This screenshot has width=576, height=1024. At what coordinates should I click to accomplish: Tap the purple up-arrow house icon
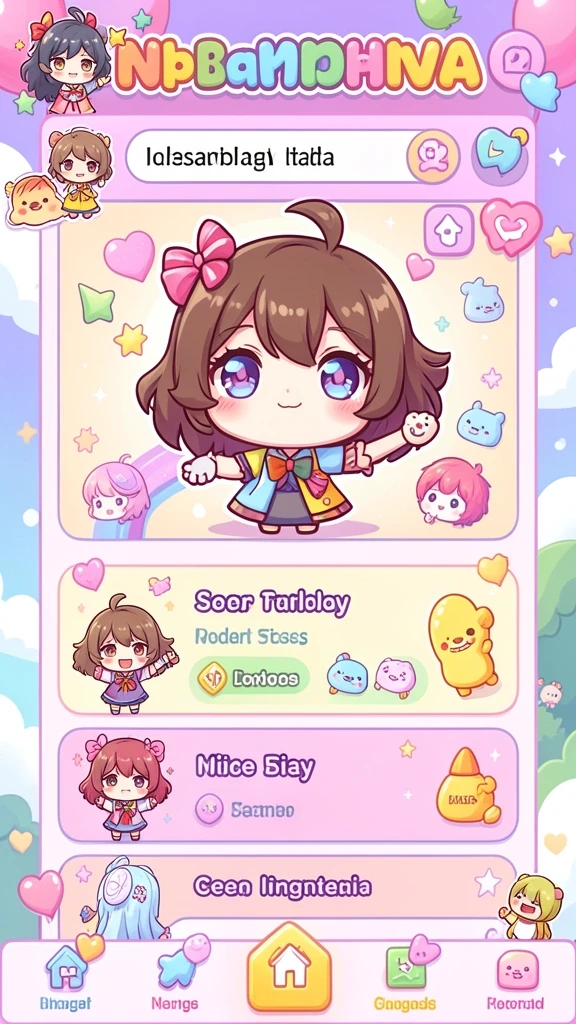[449, 229]
